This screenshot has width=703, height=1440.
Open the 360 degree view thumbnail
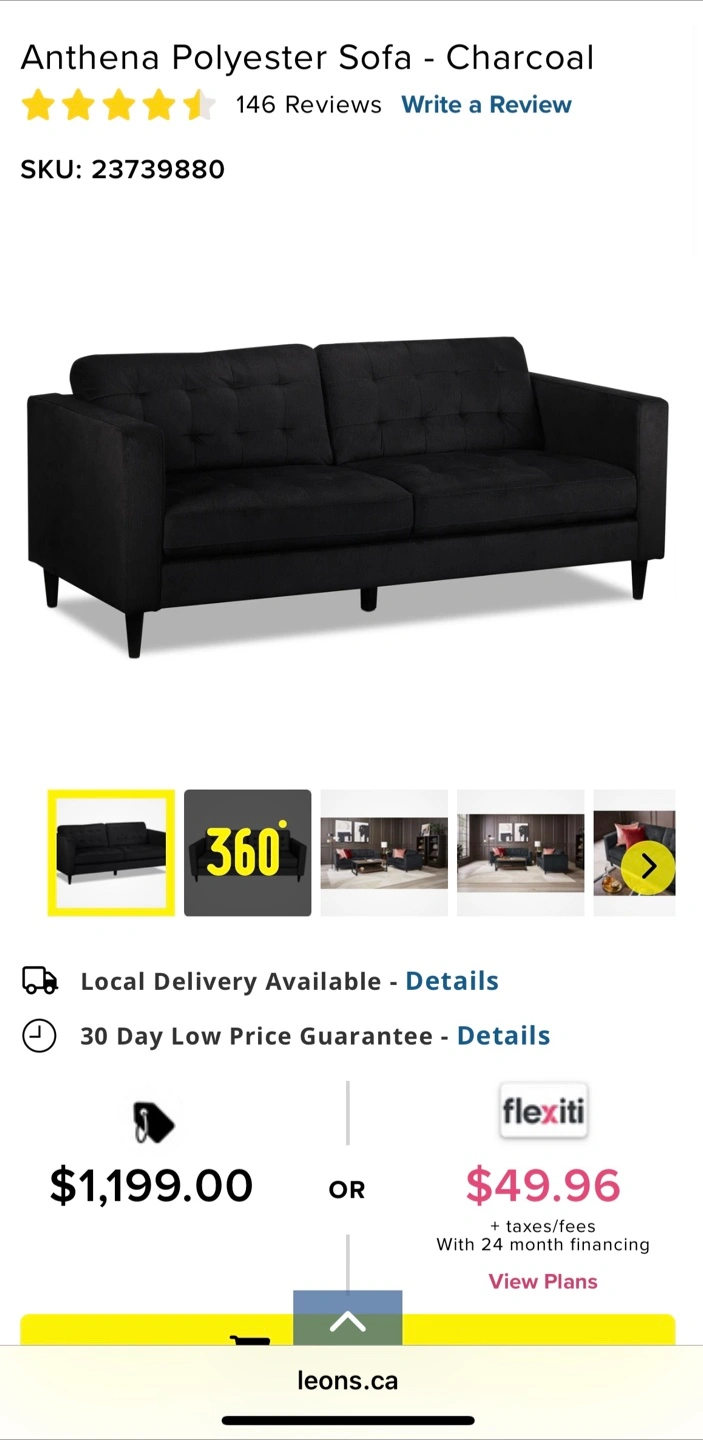(x=247, y=853)
